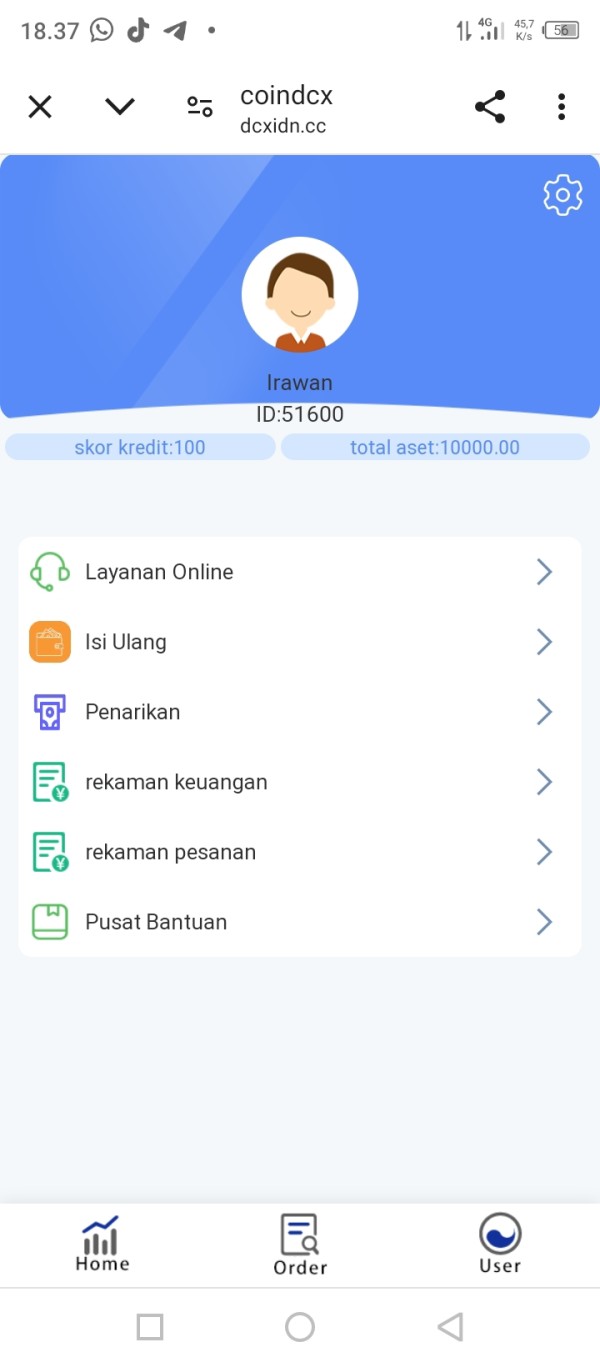Open Pusat Bantuan help center

(300, 922)
